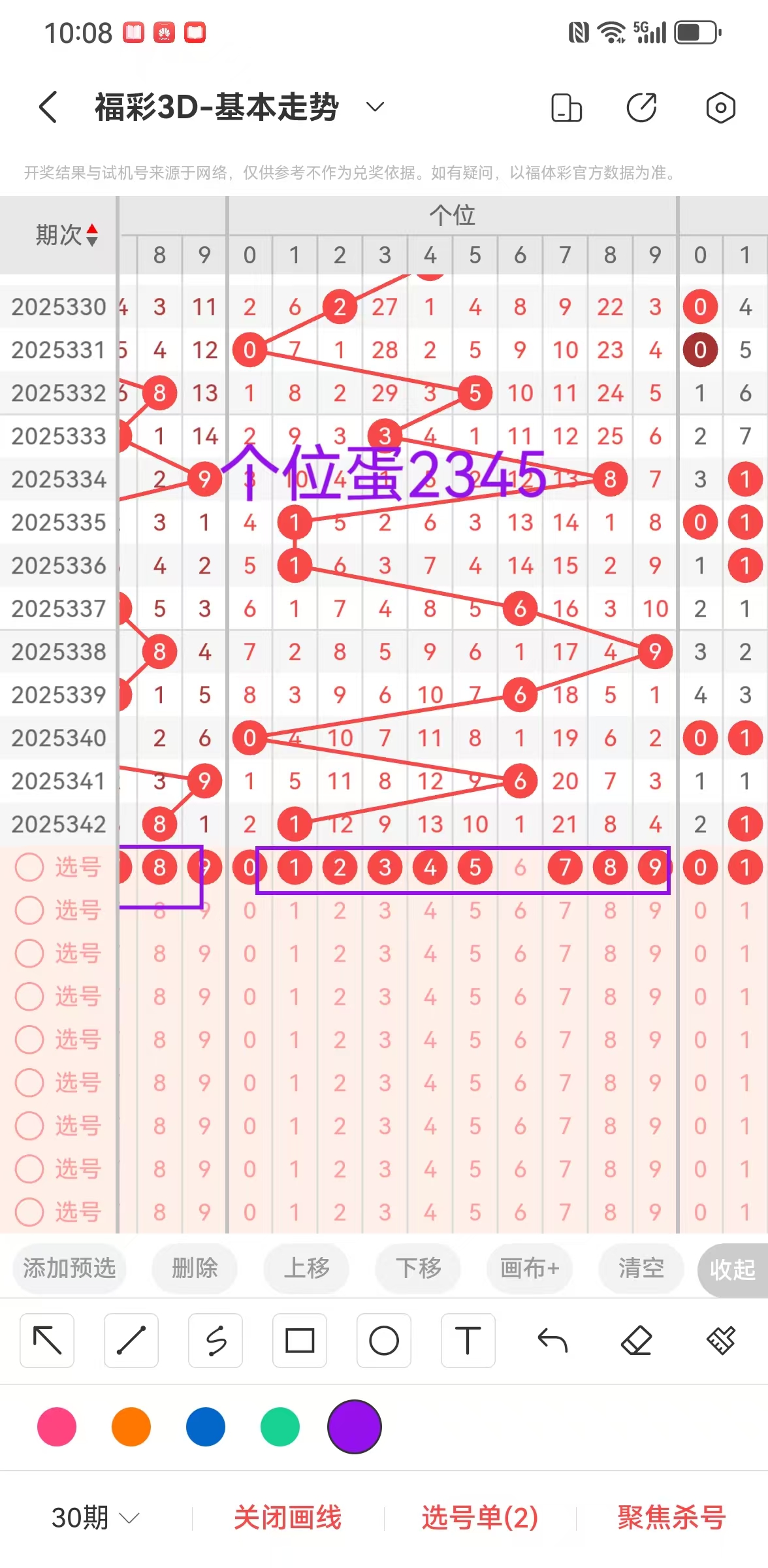Viewport: 768px width, 1568px height.
Task: Open the settings gear icon
Action: [x=720, y=108]
